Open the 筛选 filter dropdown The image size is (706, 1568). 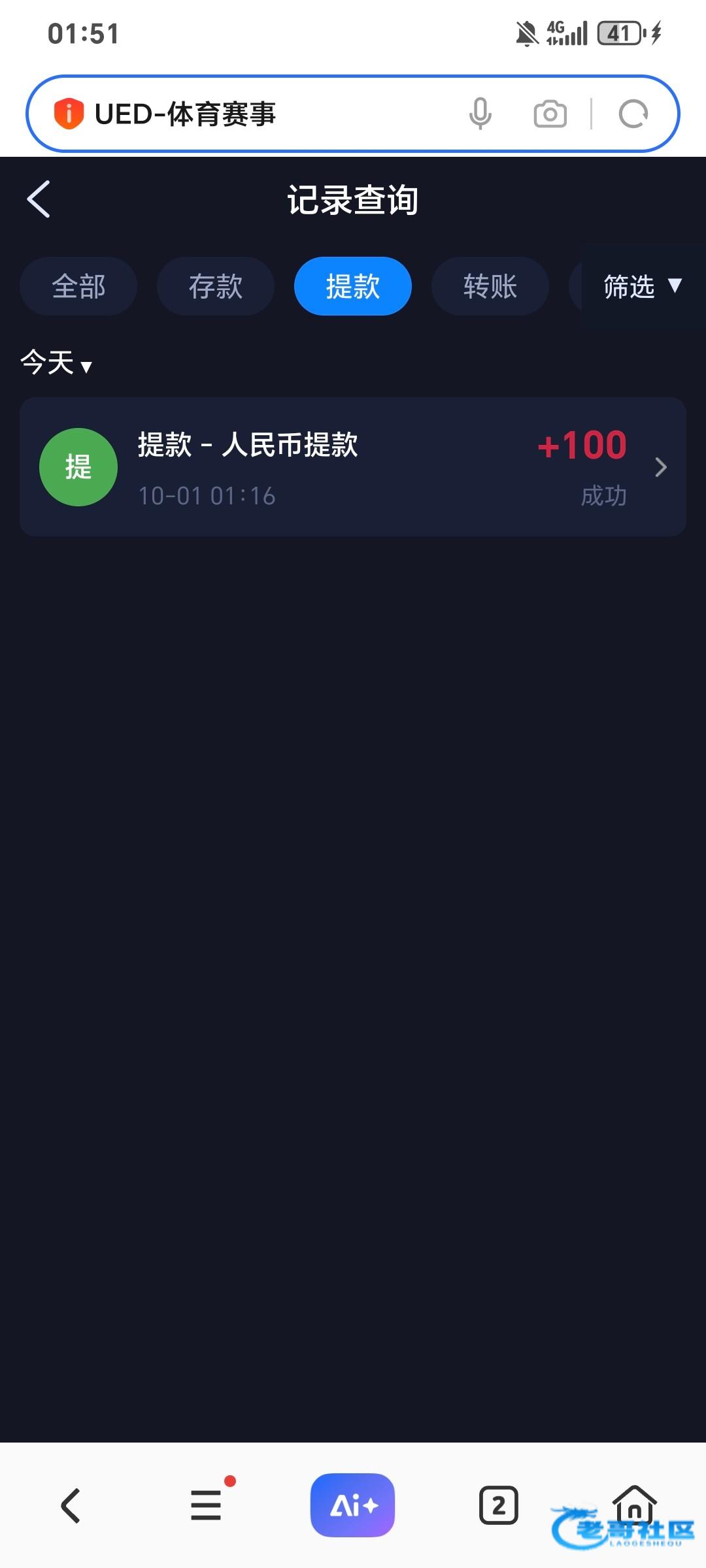642,286
